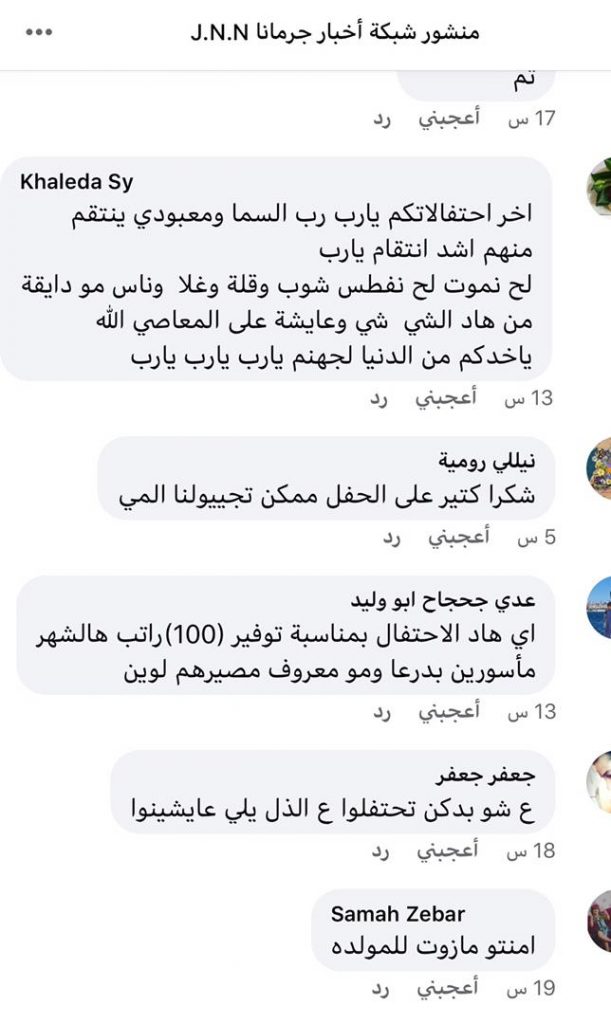Like Khaleda Sy's comment
Viewport: 611px width, 1024px height.
point(448,399)
